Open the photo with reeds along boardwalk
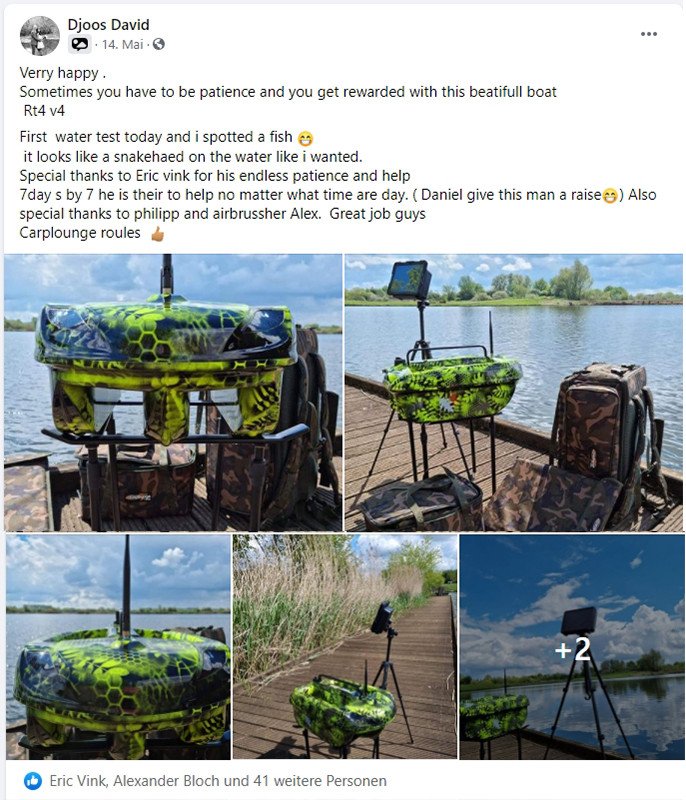This screenshot has height=800, width=686. pyautogui.click(x=345, y=647)
